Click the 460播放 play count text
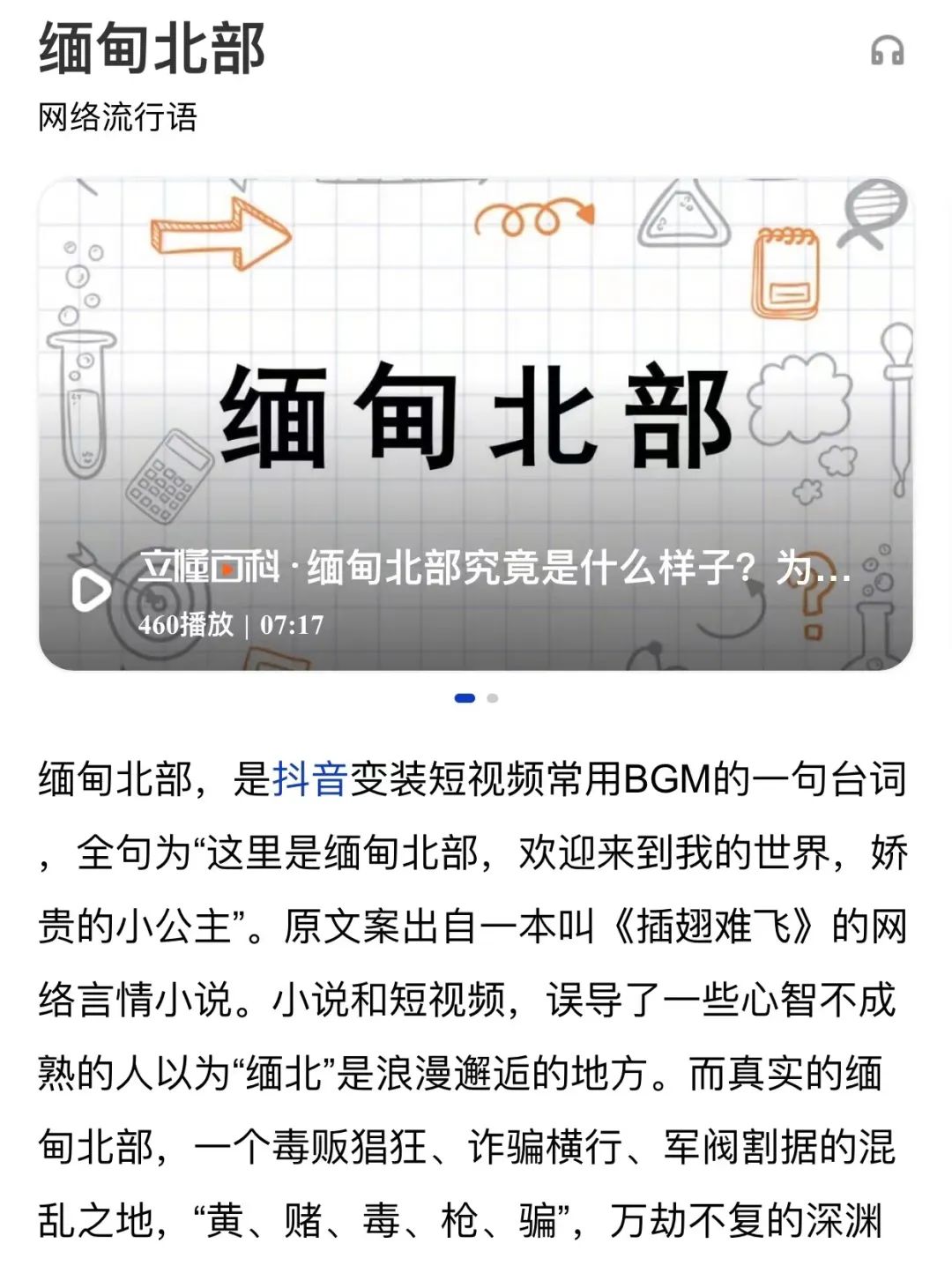The height and width of the screenshot is (1273, 952). coord(185,623)
